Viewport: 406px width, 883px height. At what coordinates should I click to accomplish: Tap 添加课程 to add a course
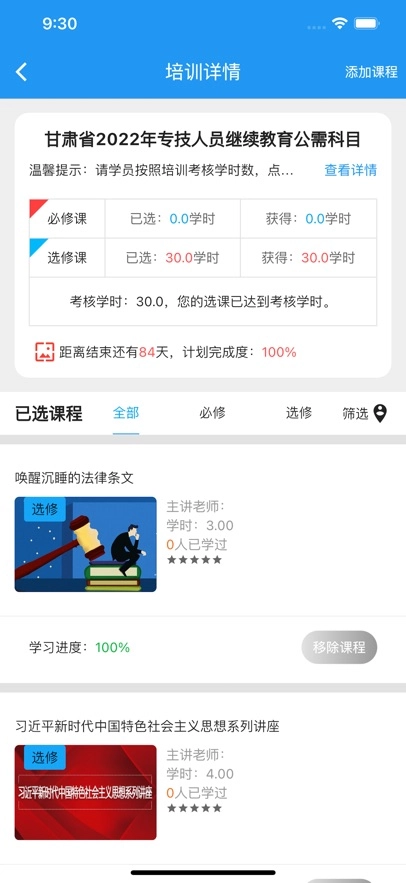pyautogui.click(x=371, y=72)
